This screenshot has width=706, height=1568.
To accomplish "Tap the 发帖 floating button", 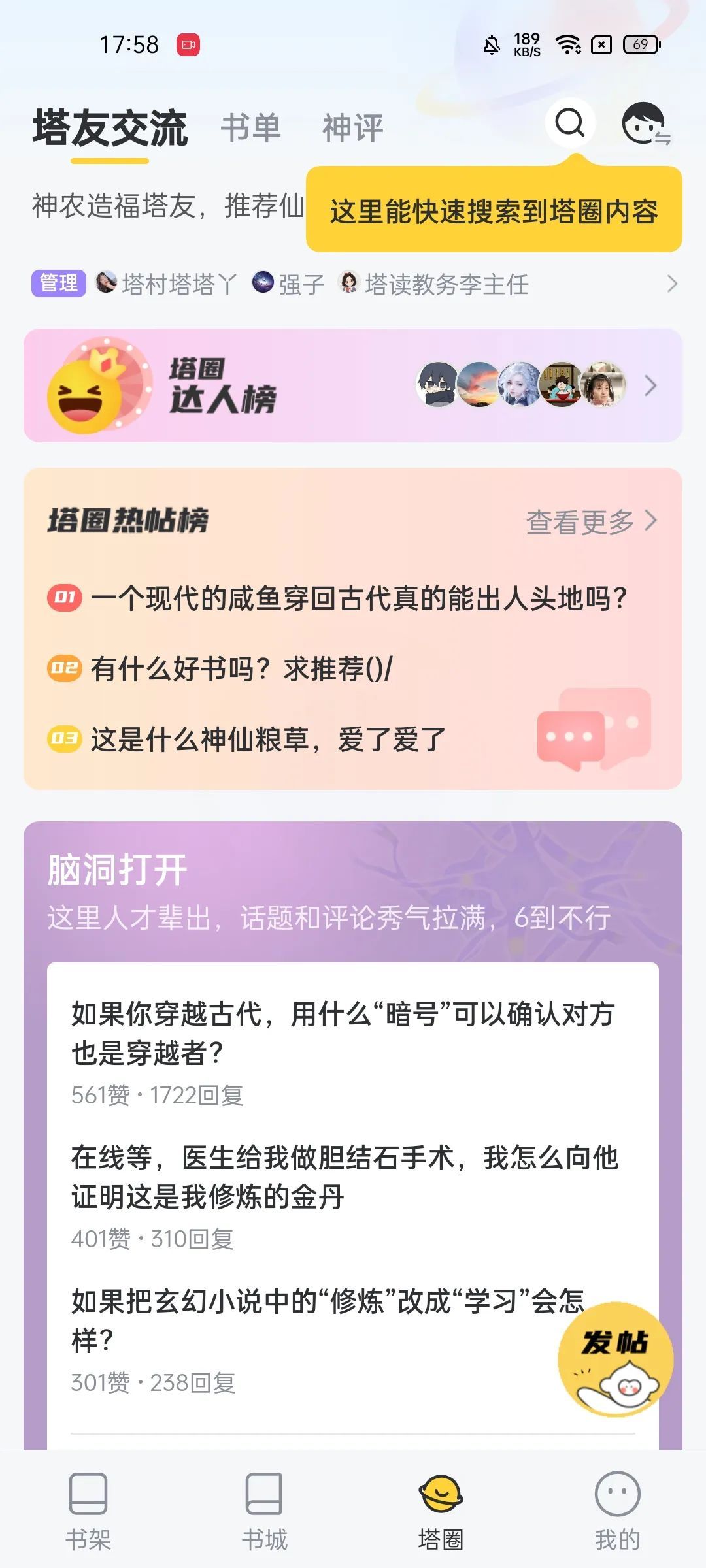I will pos(614,1359).
